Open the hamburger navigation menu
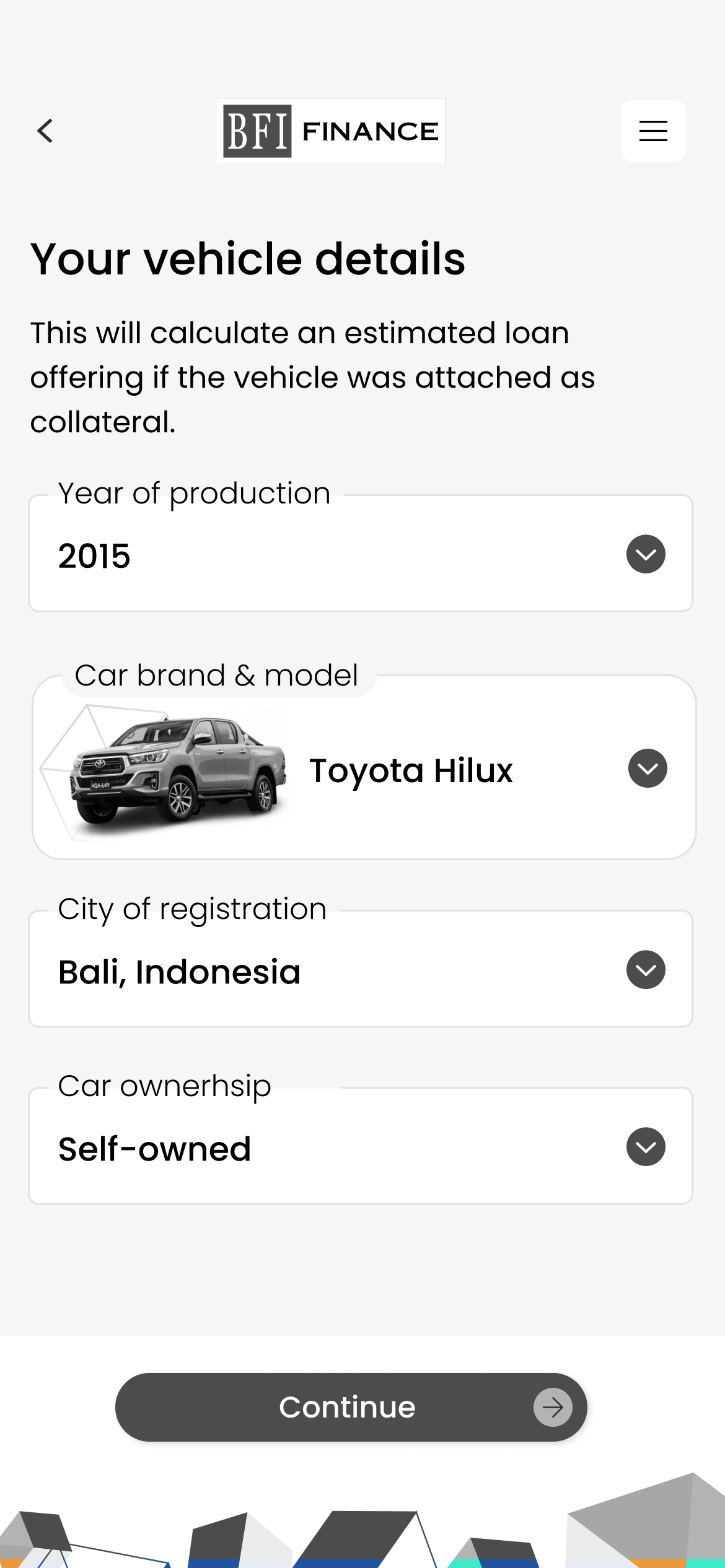Viewport: 725px width, 1568px height. pyautogui.click(x=652, y=131)
